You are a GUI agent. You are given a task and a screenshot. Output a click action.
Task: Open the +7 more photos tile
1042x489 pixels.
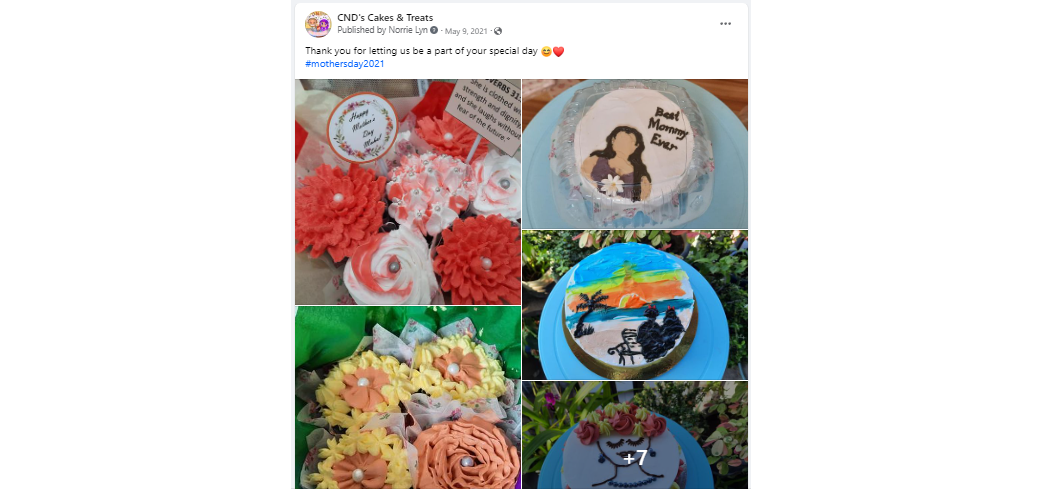635,436
